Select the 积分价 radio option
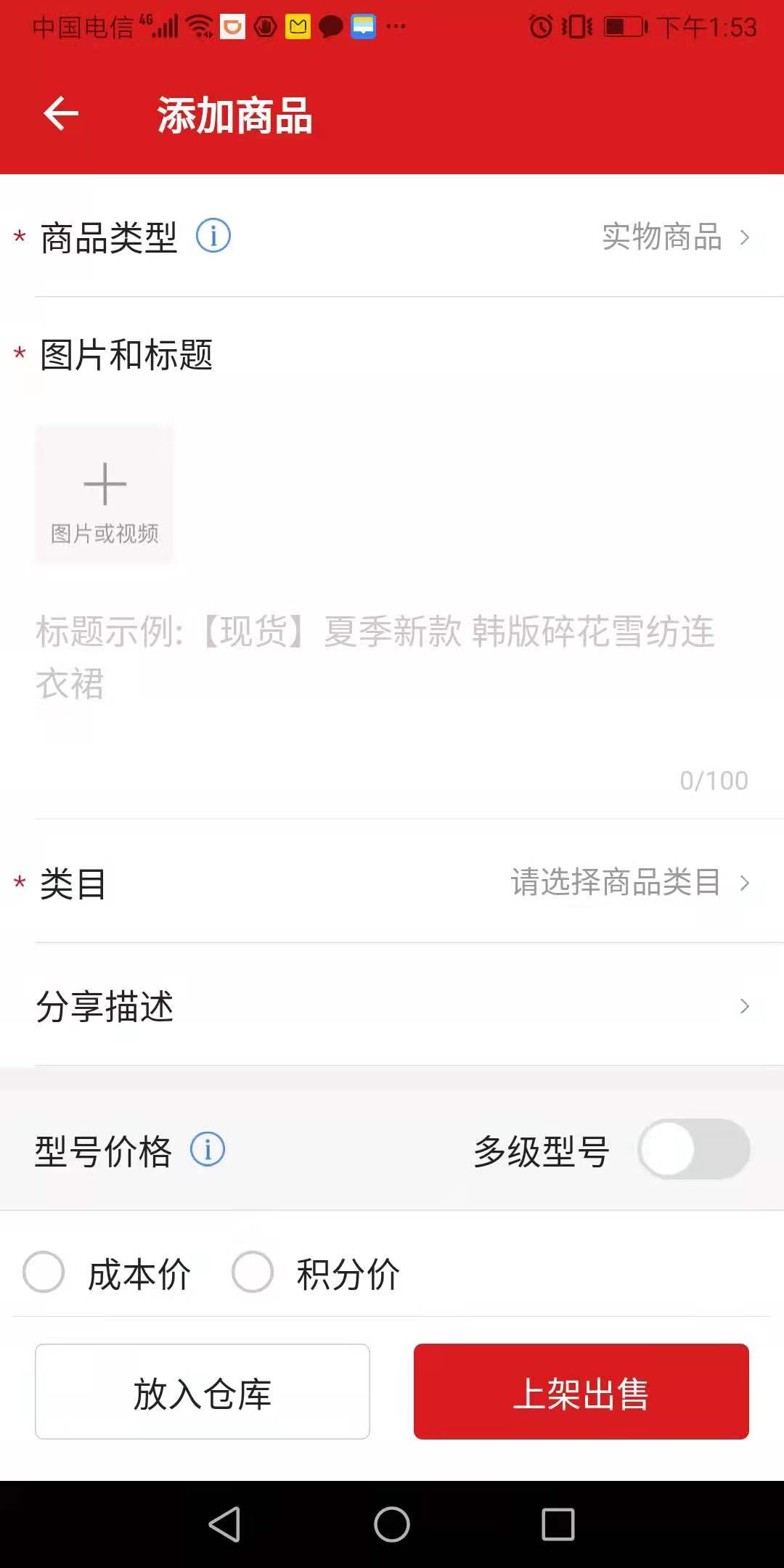This screenshot has width=784, height=1568. [x=253, y=1272]
